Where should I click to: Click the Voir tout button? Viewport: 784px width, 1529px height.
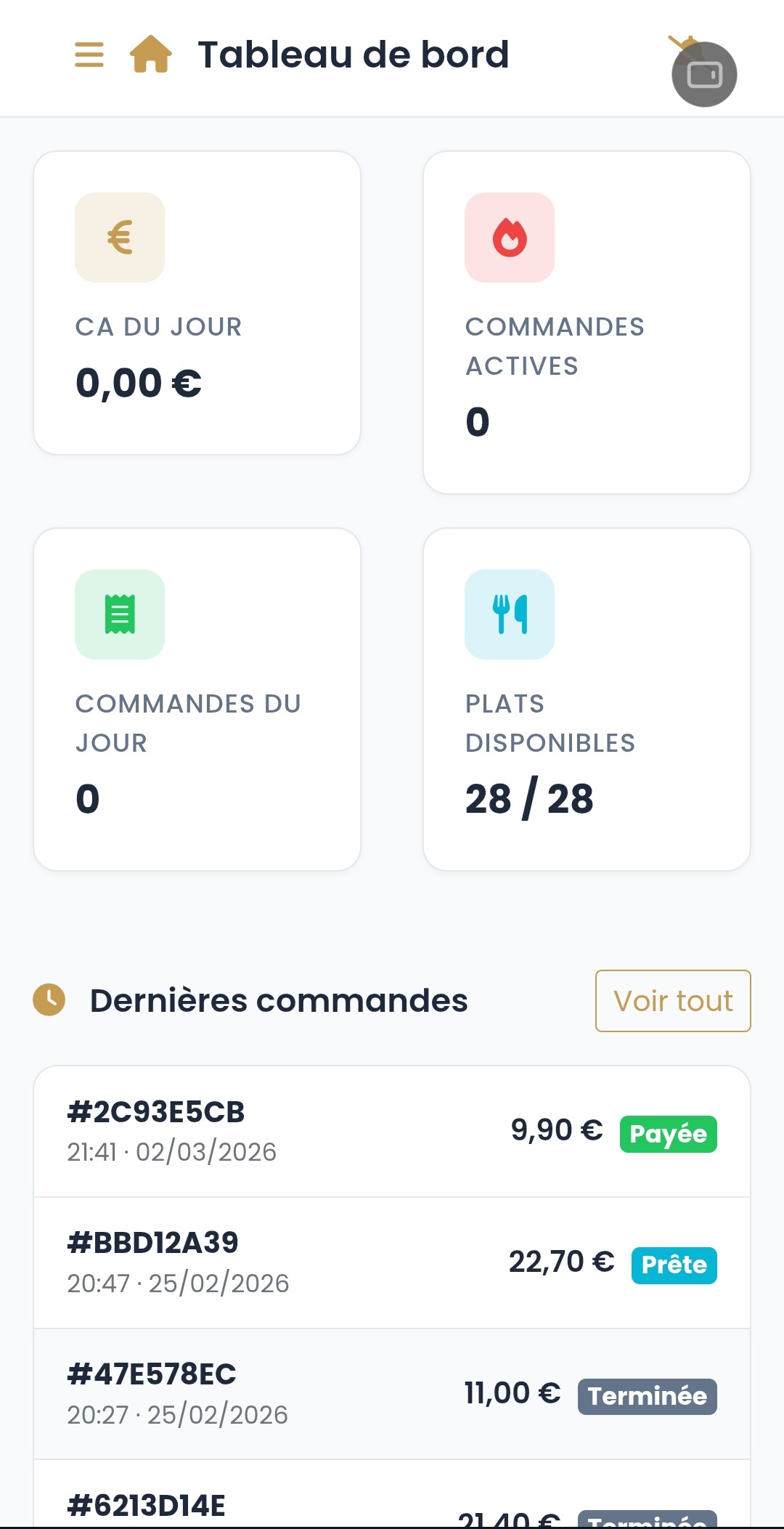coord(671,1001)
